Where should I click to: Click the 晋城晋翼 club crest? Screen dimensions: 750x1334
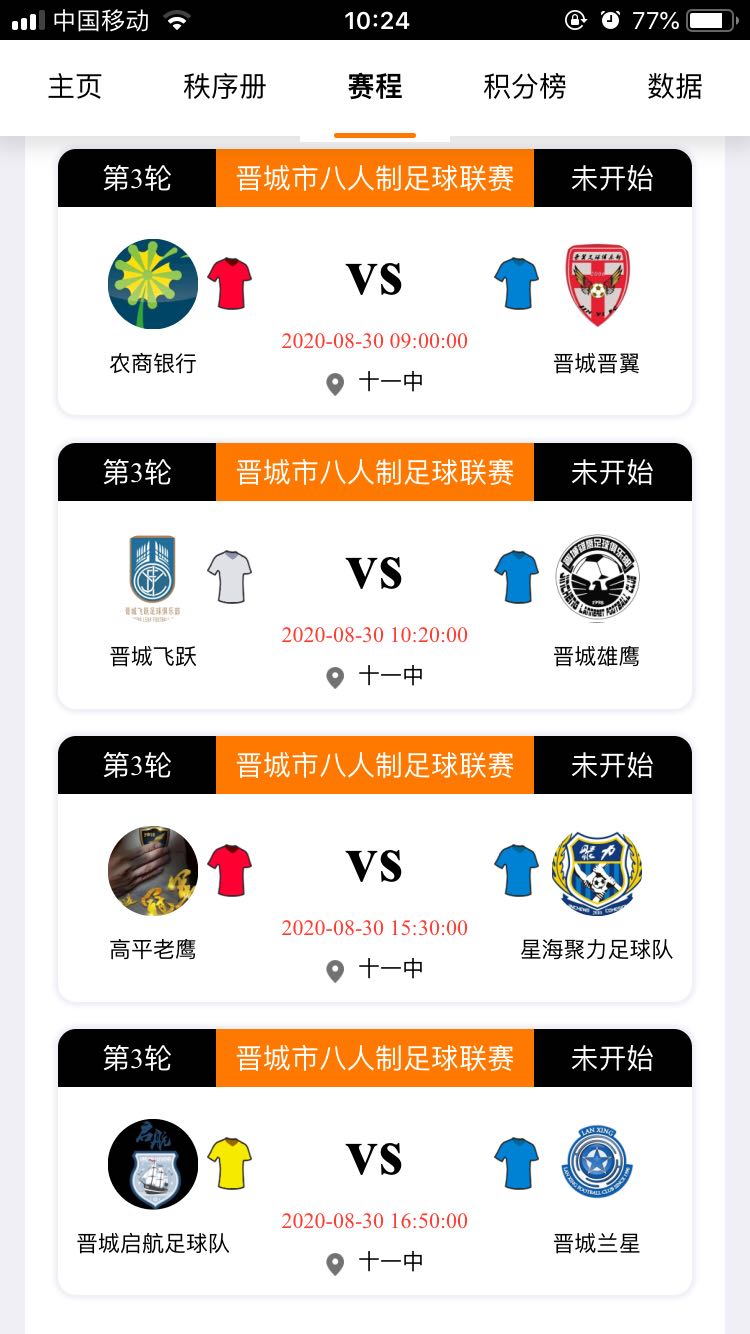[596, 283]
